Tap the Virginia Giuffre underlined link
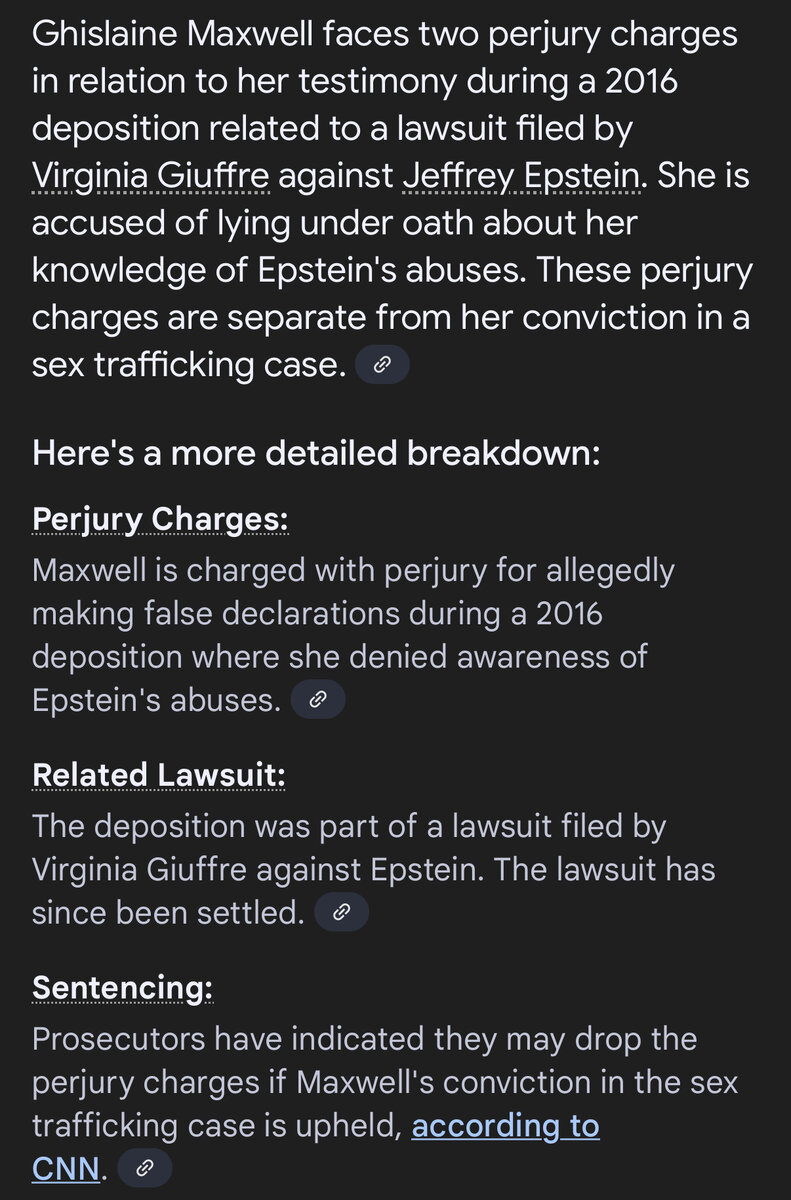This screenshot has height=1200, width=791. (x=151, y=177)
